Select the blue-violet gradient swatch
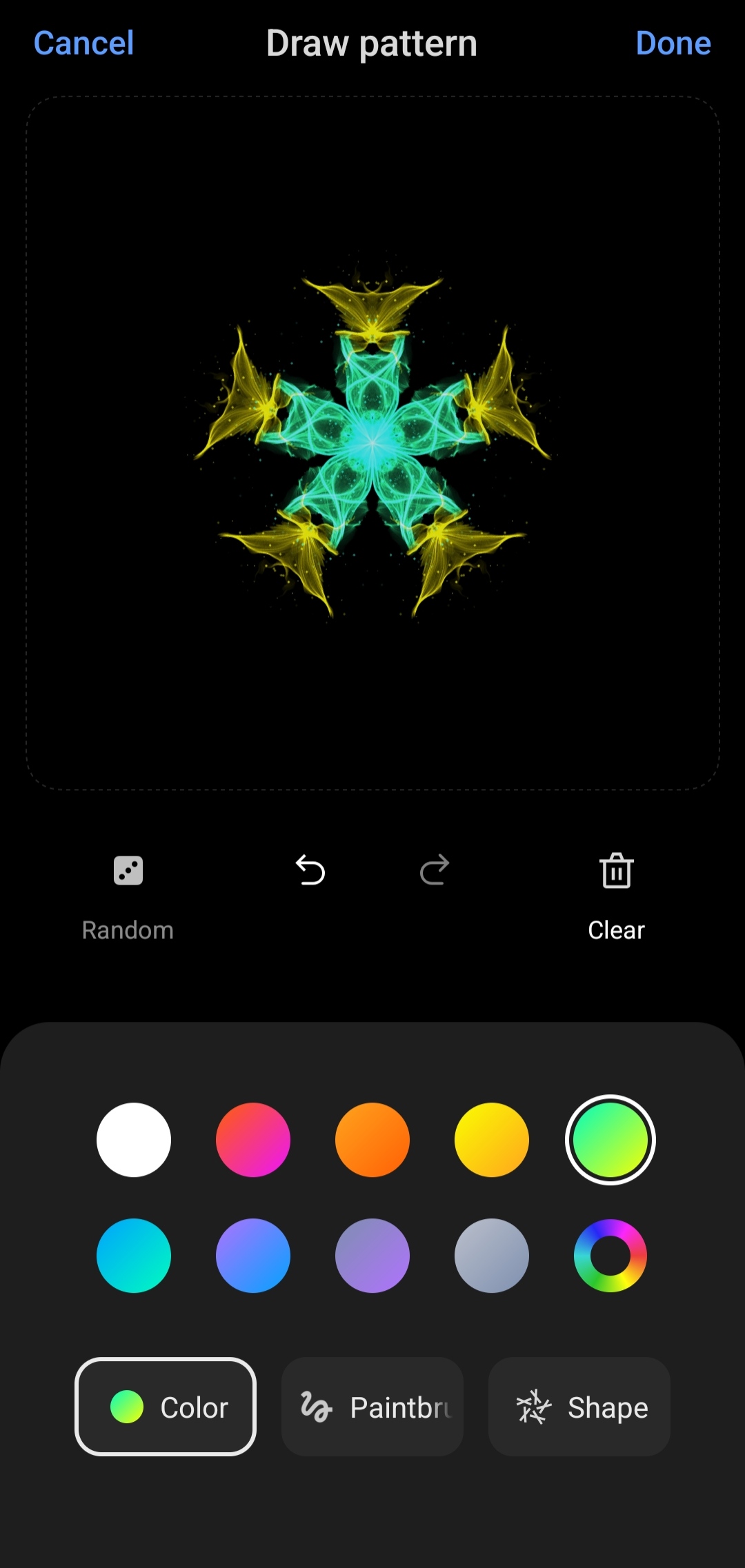The image size is (745, 1568). point(253,1256)
